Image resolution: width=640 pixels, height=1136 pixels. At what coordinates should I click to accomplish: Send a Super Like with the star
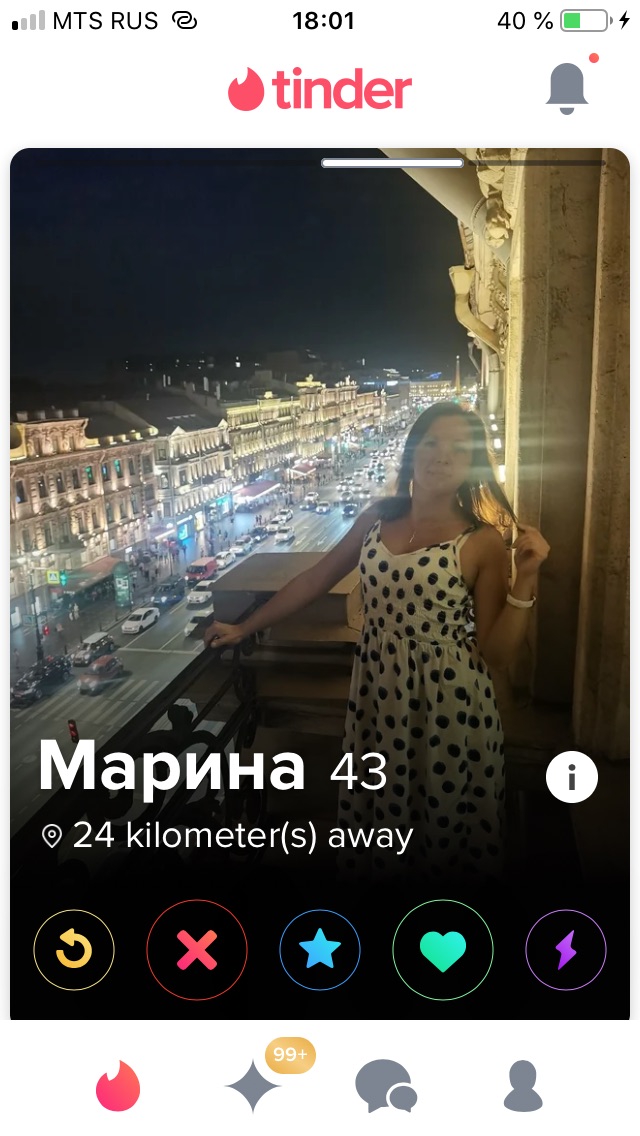320,950
